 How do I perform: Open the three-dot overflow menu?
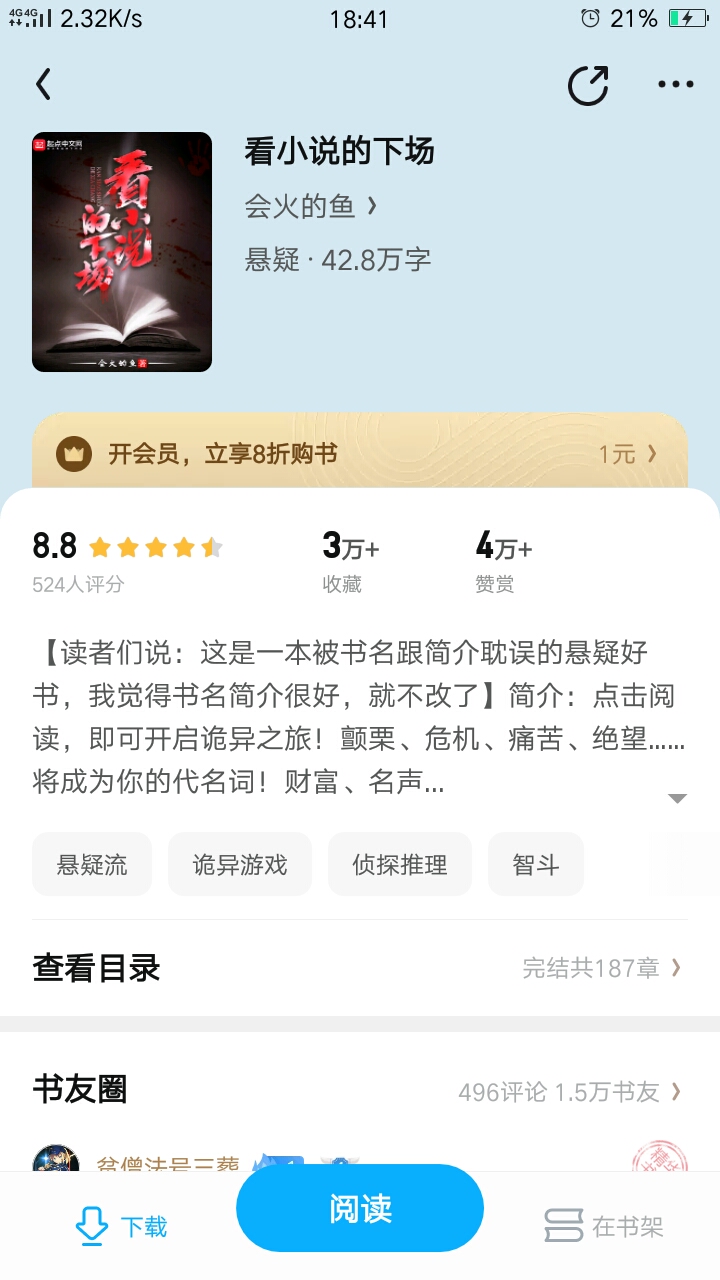(675, 85)
